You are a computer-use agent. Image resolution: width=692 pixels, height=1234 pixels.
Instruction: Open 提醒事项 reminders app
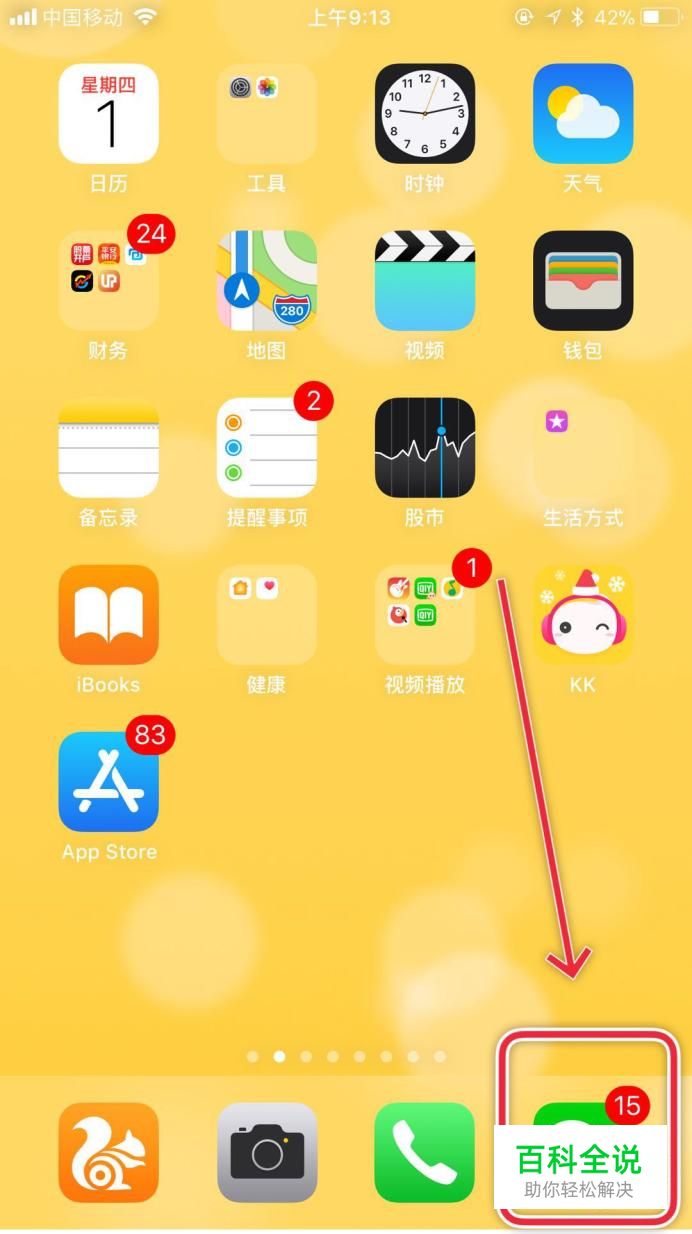[x=266, y=448]
